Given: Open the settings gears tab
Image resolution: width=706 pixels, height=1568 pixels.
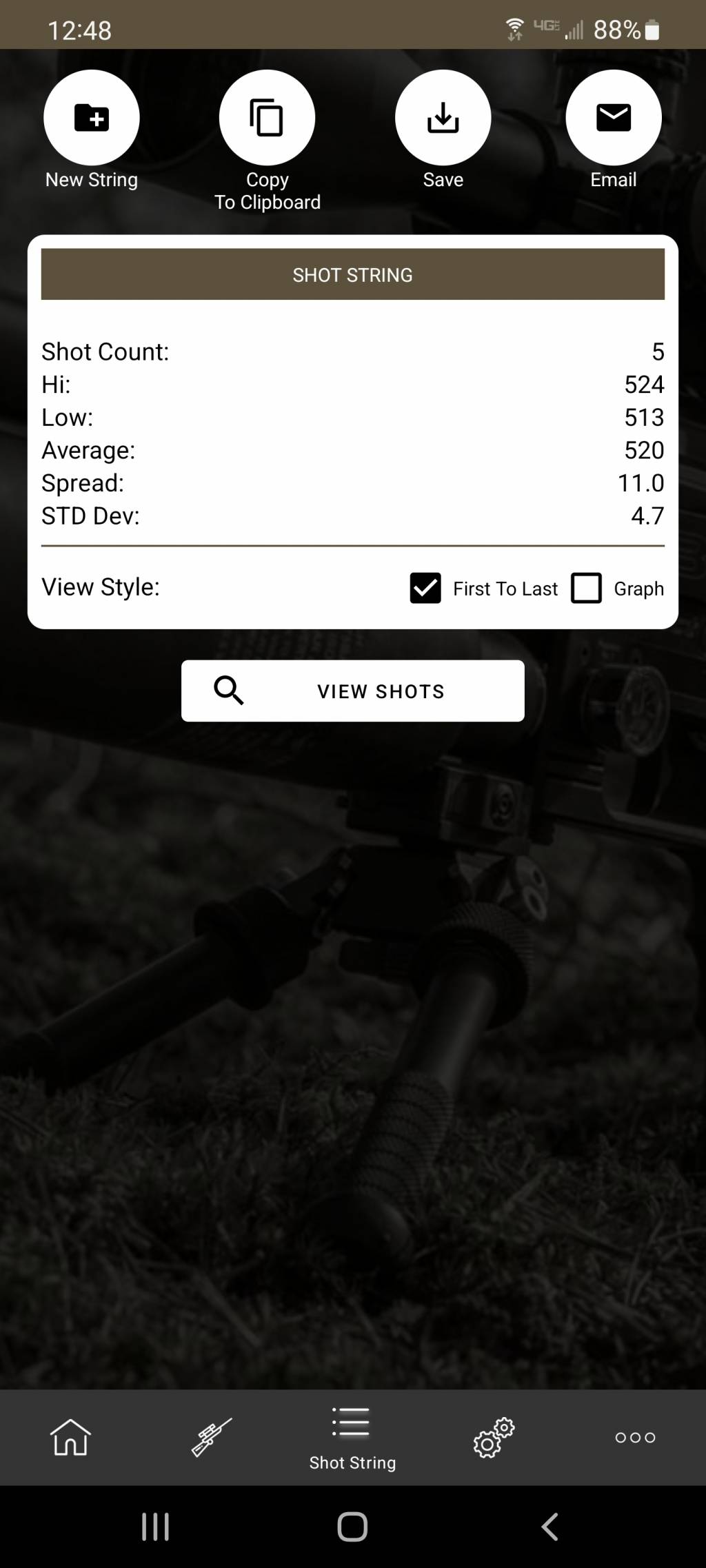Looking at the screenshot, I should (494, 1438).
